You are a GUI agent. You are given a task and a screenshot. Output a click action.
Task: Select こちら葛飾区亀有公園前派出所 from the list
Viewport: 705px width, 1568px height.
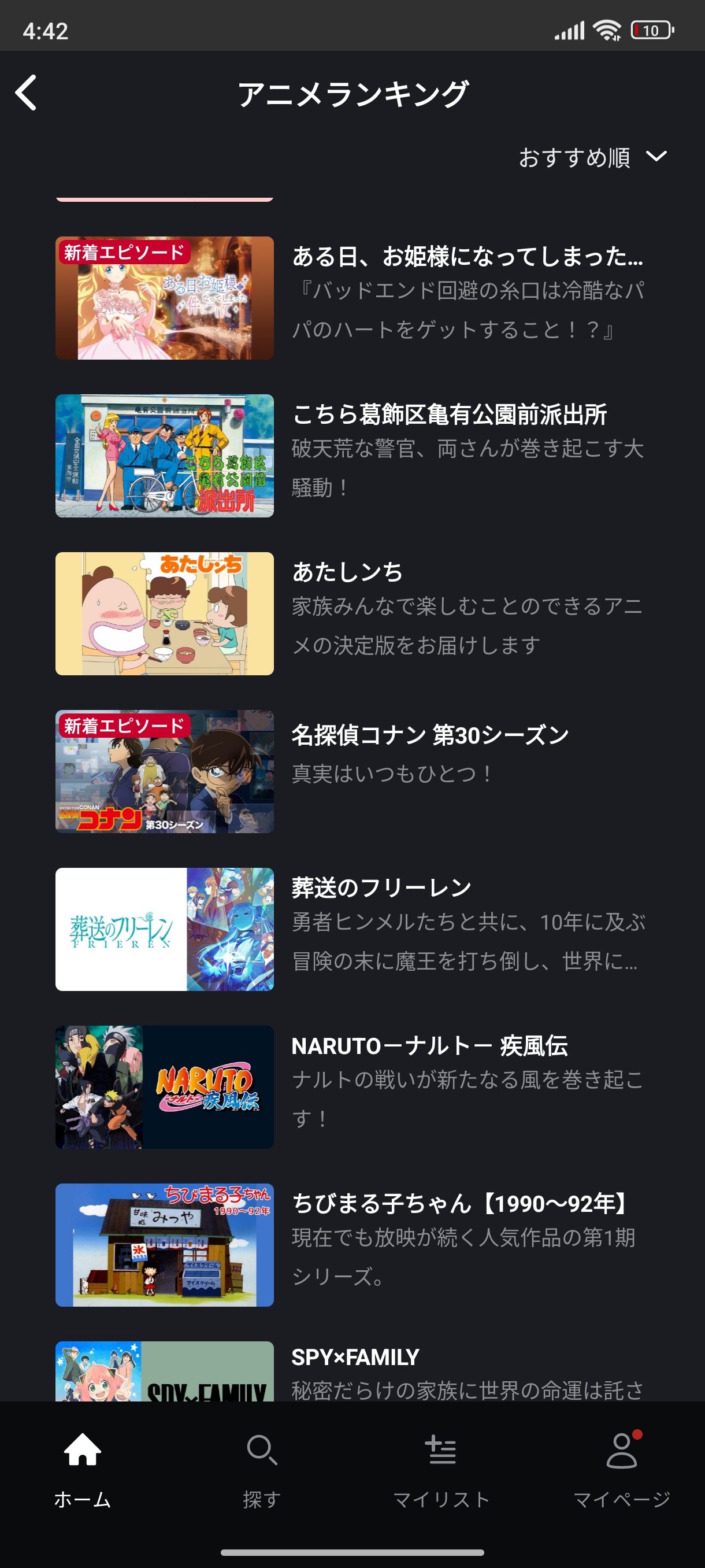click(x=350, y=455)
